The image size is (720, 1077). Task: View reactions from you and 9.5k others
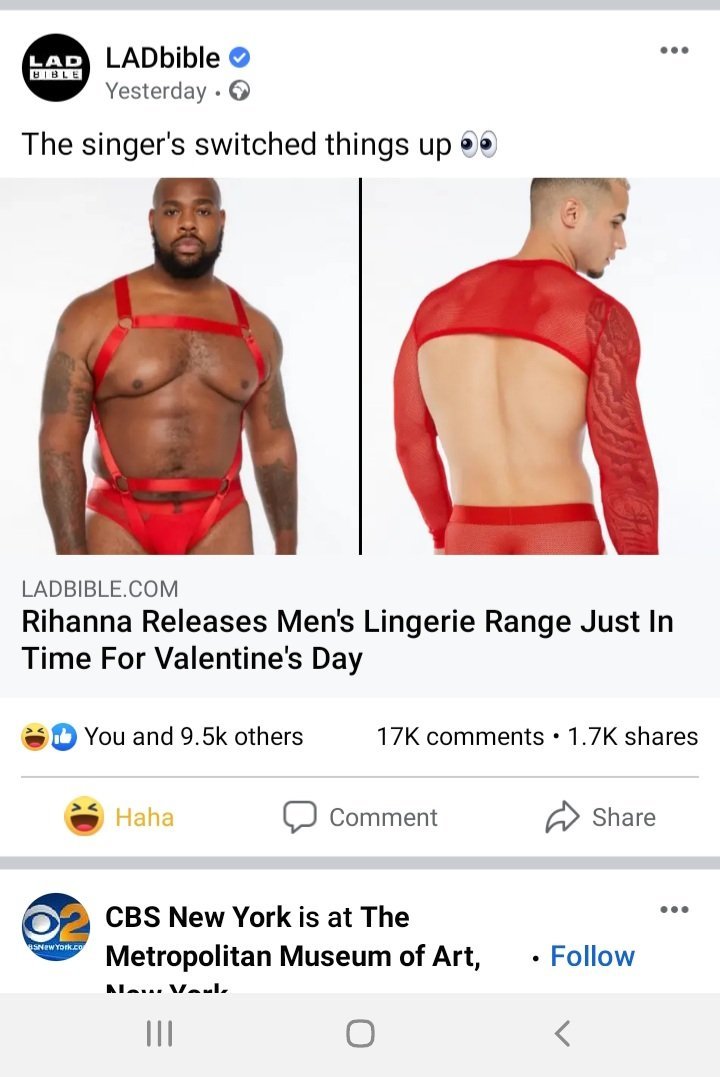pos(192,737)
